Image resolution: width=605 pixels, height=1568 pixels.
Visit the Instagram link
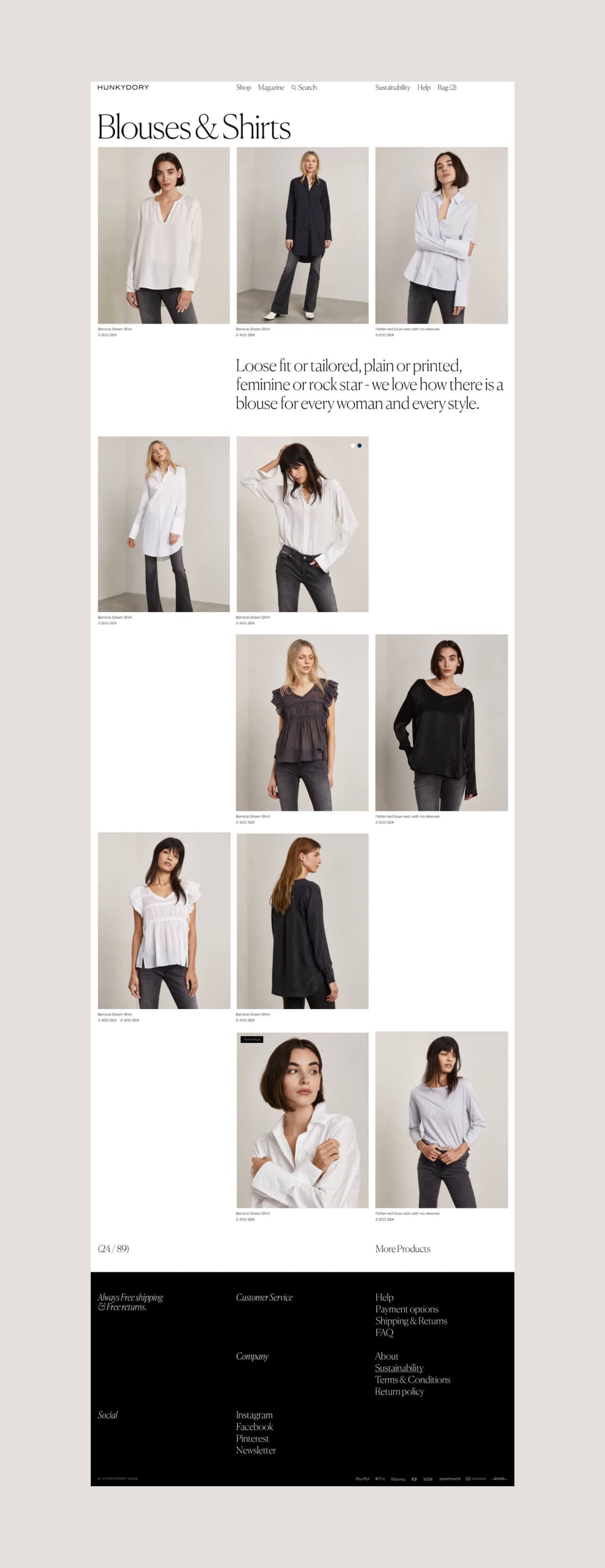point(254,1415)
